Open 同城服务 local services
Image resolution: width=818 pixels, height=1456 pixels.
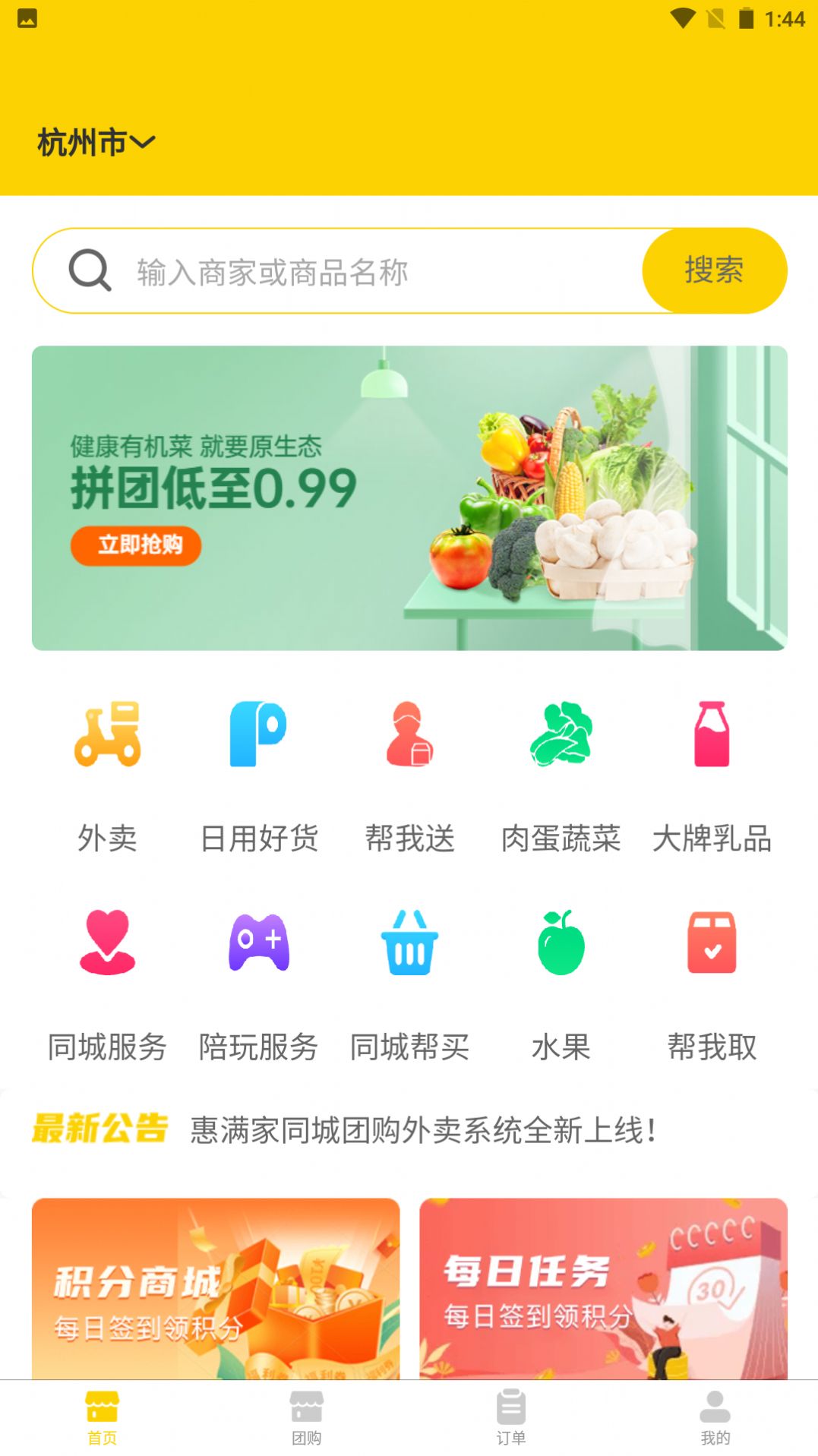pyautogui.click(x=107, y=982)
